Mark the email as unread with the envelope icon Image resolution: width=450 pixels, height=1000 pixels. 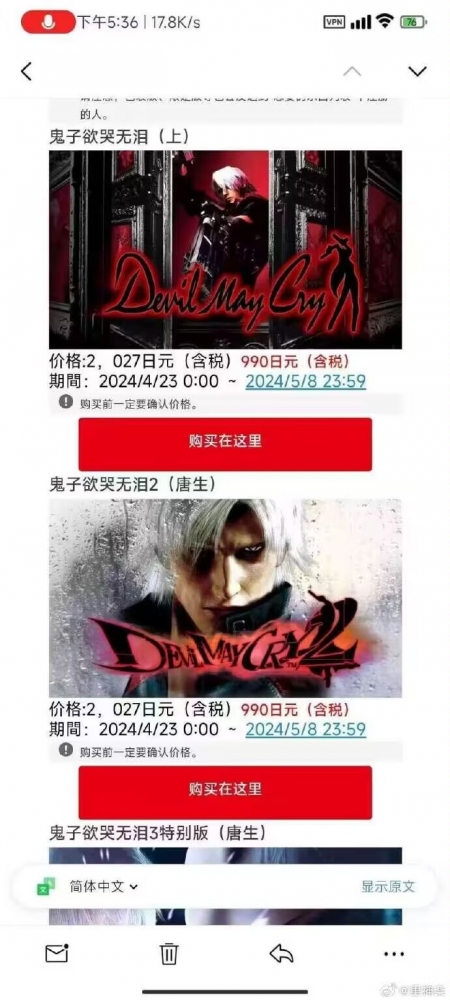[57, 953]
